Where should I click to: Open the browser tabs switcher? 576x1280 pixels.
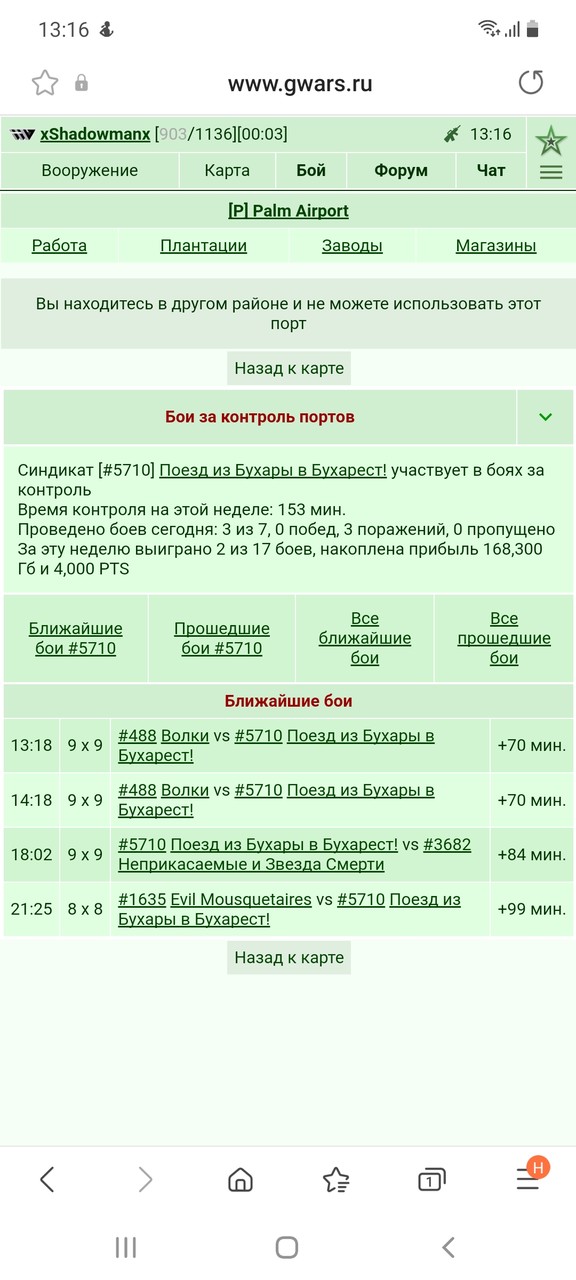431,1180
